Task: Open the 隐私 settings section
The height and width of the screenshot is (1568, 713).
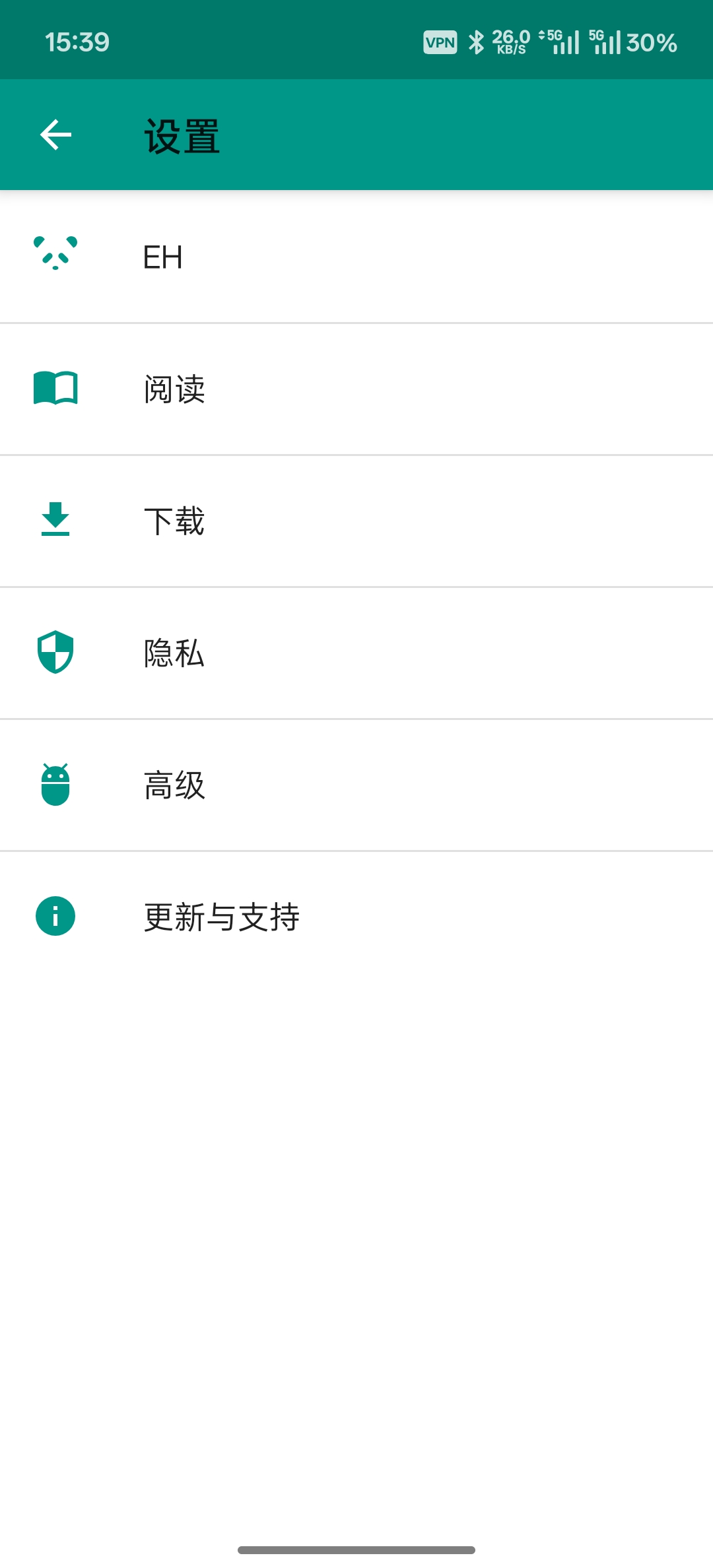Action: (x=330, y=653)
